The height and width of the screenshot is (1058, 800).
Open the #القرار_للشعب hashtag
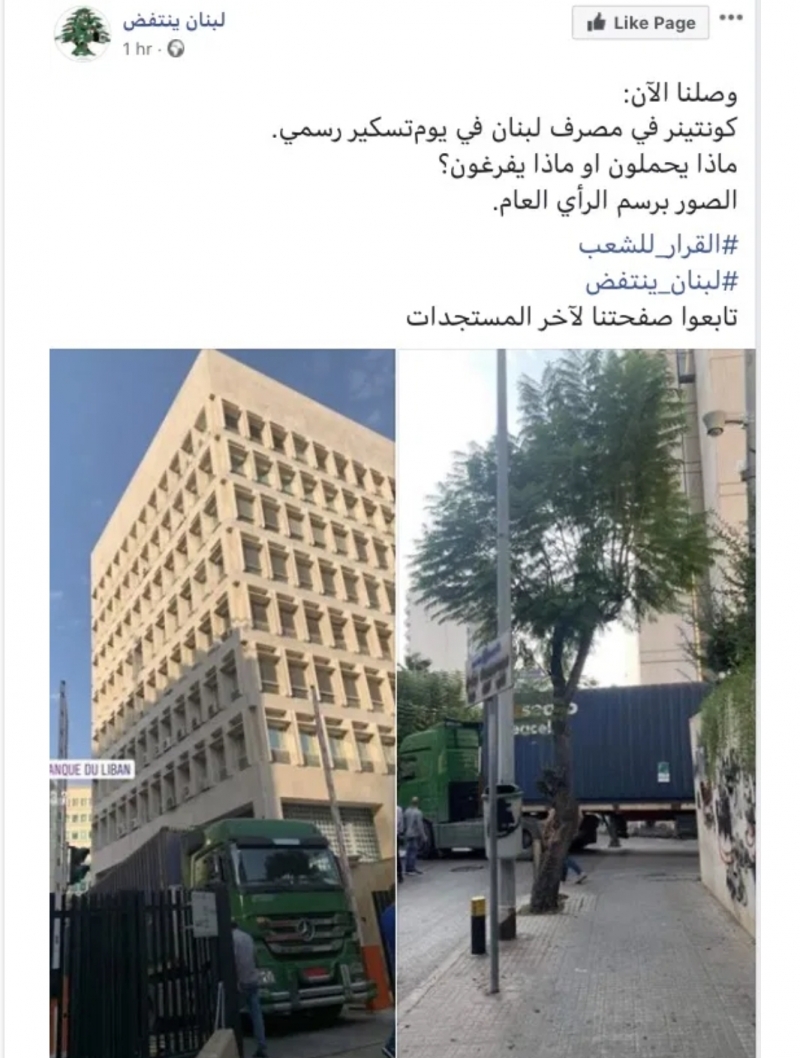point(658,246)
